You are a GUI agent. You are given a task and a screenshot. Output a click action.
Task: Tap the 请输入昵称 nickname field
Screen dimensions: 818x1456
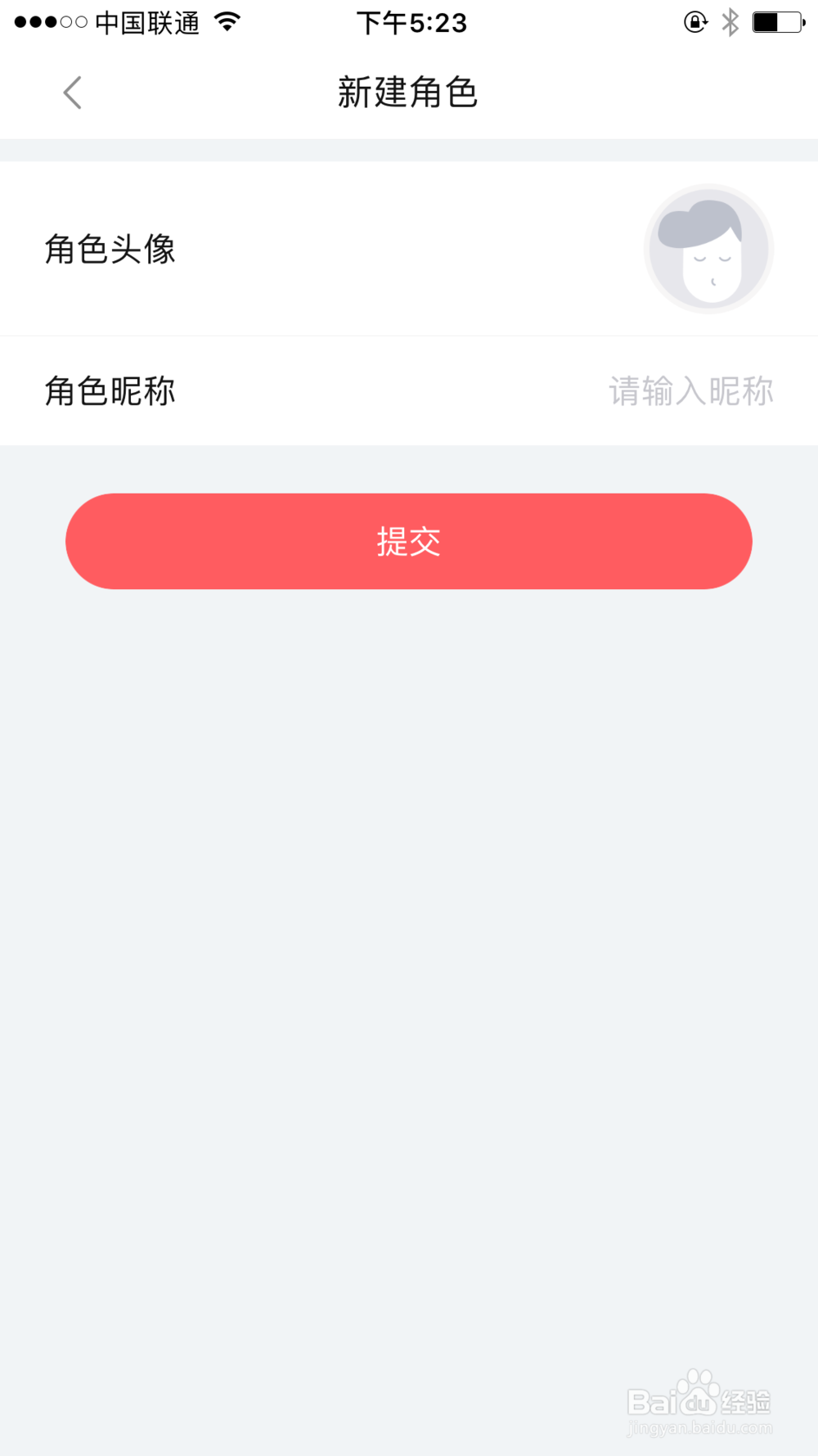click(690, 391)
